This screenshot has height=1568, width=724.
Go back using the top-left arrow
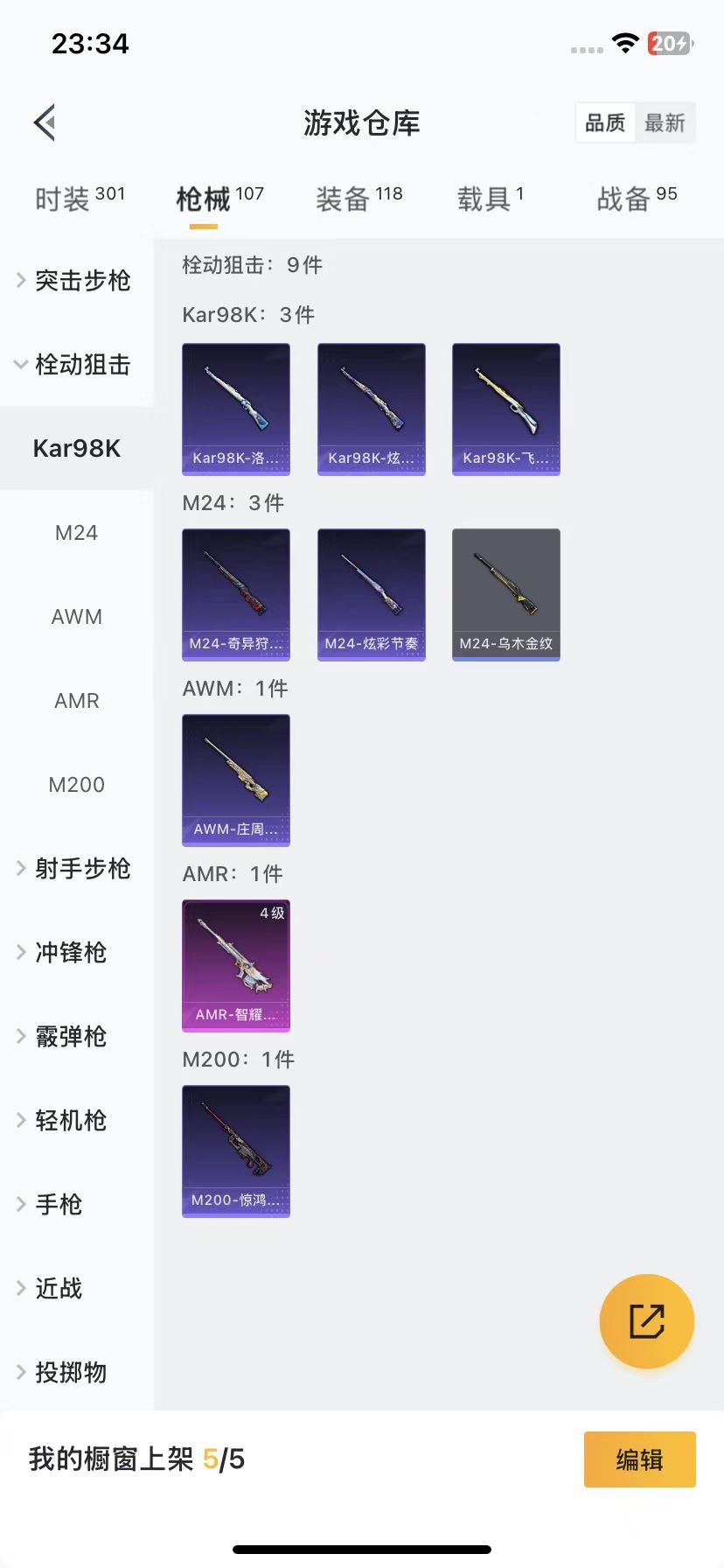point(45,122)
